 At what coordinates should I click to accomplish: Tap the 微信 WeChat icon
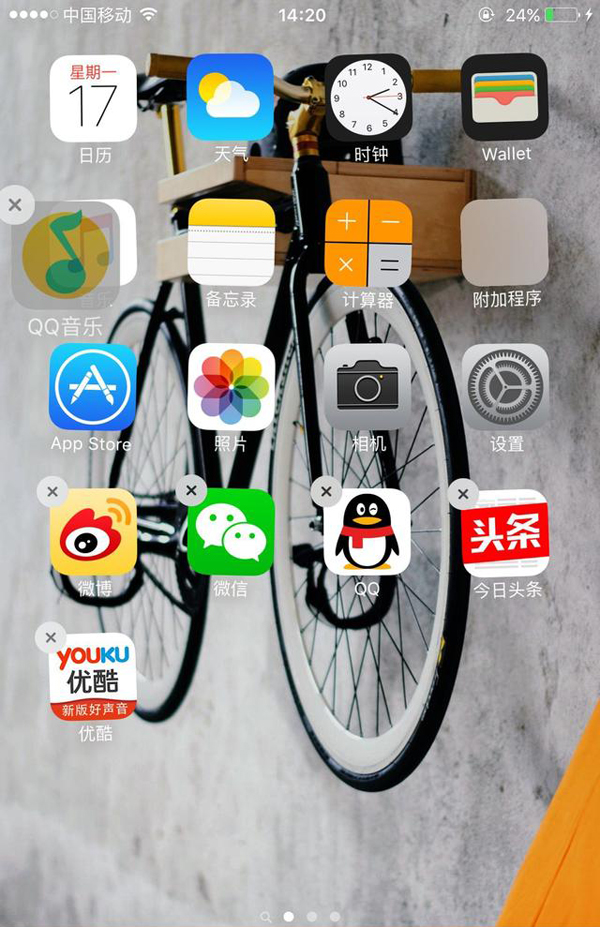point(231,532)
